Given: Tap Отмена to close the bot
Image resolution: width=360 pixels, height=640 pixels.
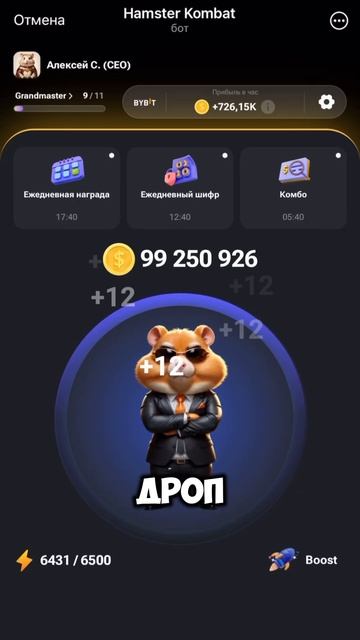Looking at the screenshot, I should coord(39,20).
